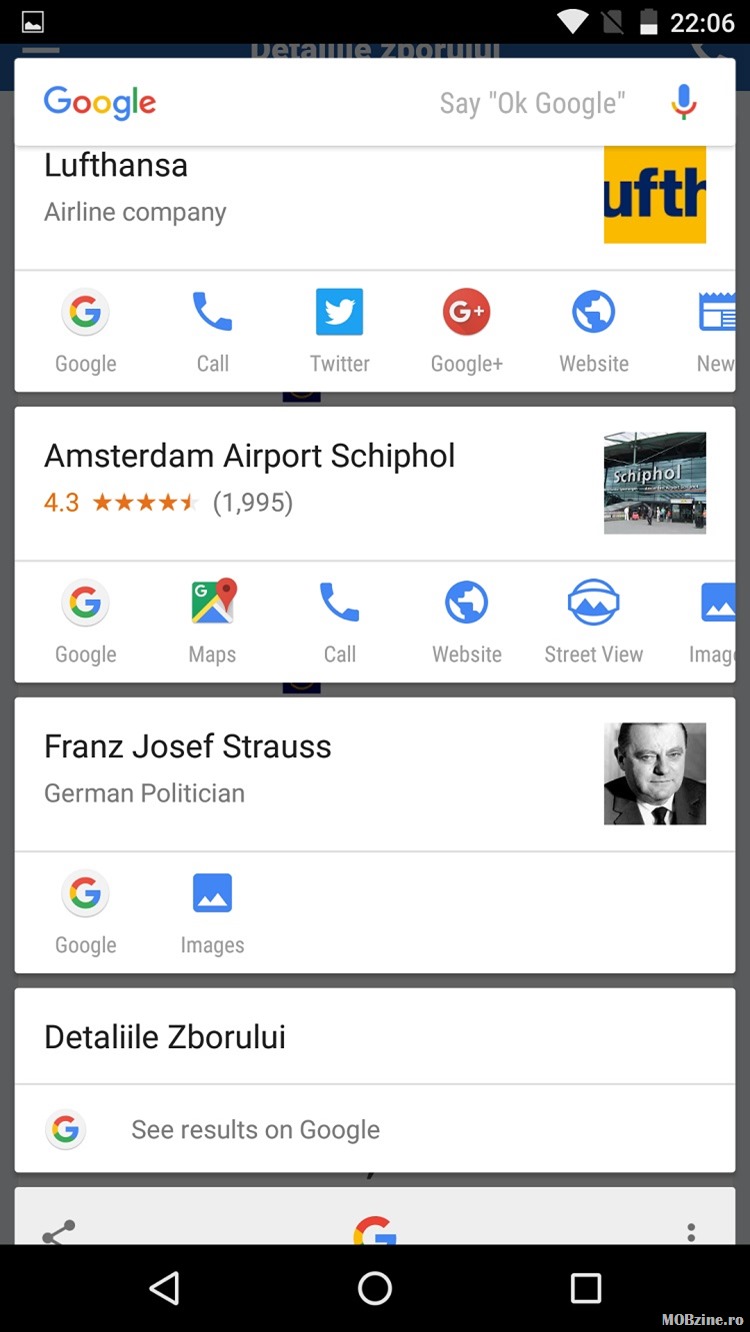Open Street View for Schiphol airport

(593, 621)
